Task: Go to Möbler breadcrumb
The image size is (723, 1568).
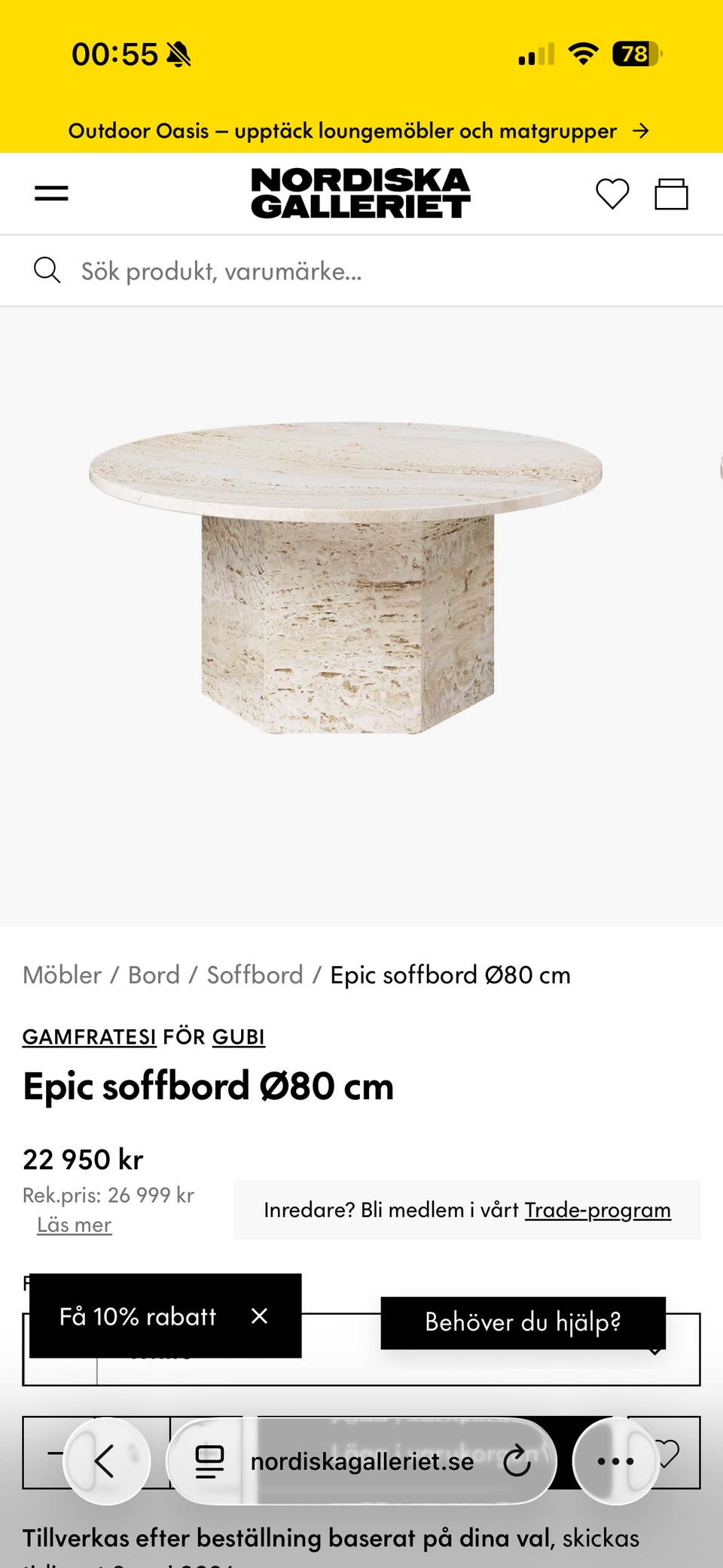Action: [x=62, y=975]
